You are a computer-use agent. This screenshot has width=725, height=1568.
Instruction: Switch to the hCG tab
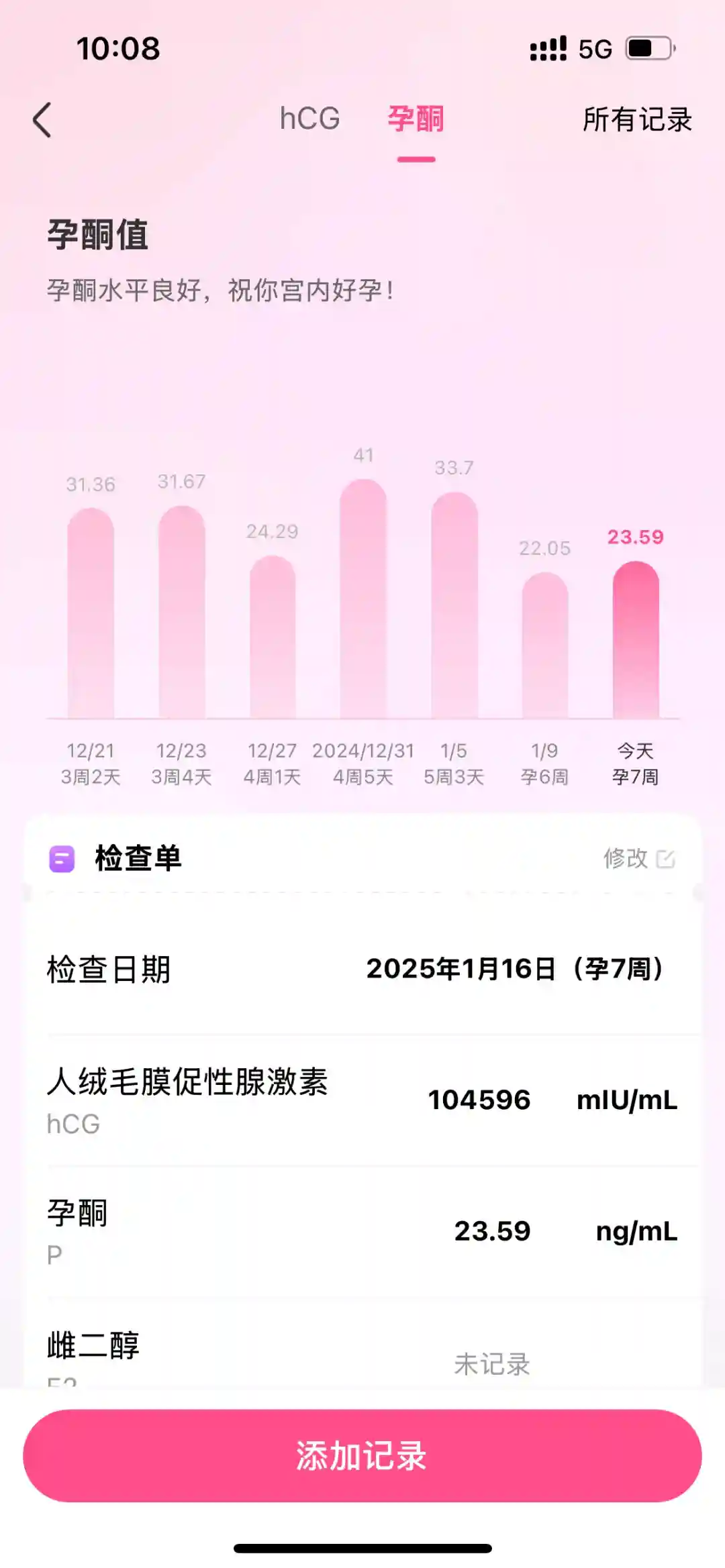(x=309, y=119)
